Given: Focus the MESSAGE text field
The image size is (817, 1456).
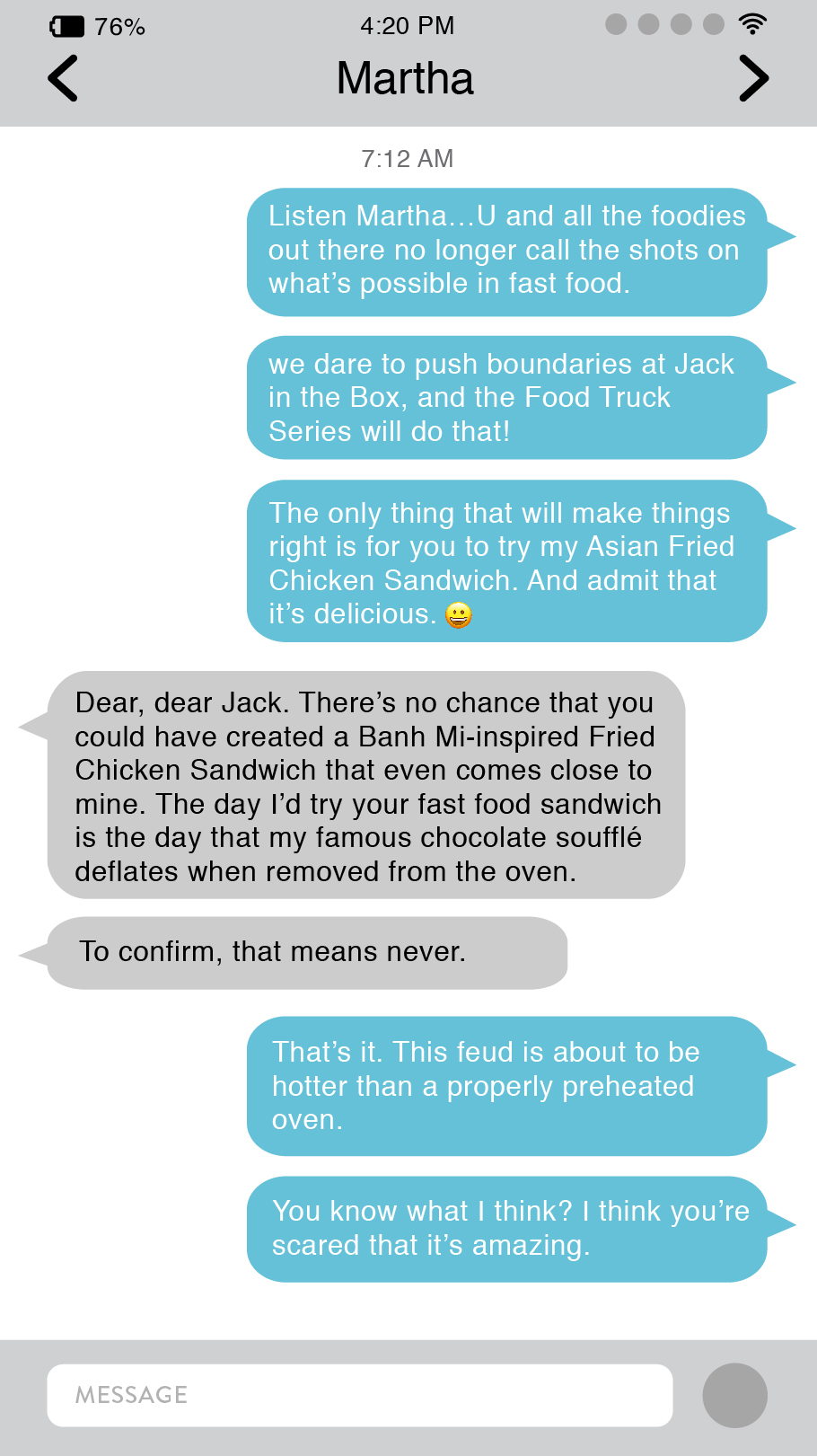Looking at the screenshot, I should pos(359,1395).
